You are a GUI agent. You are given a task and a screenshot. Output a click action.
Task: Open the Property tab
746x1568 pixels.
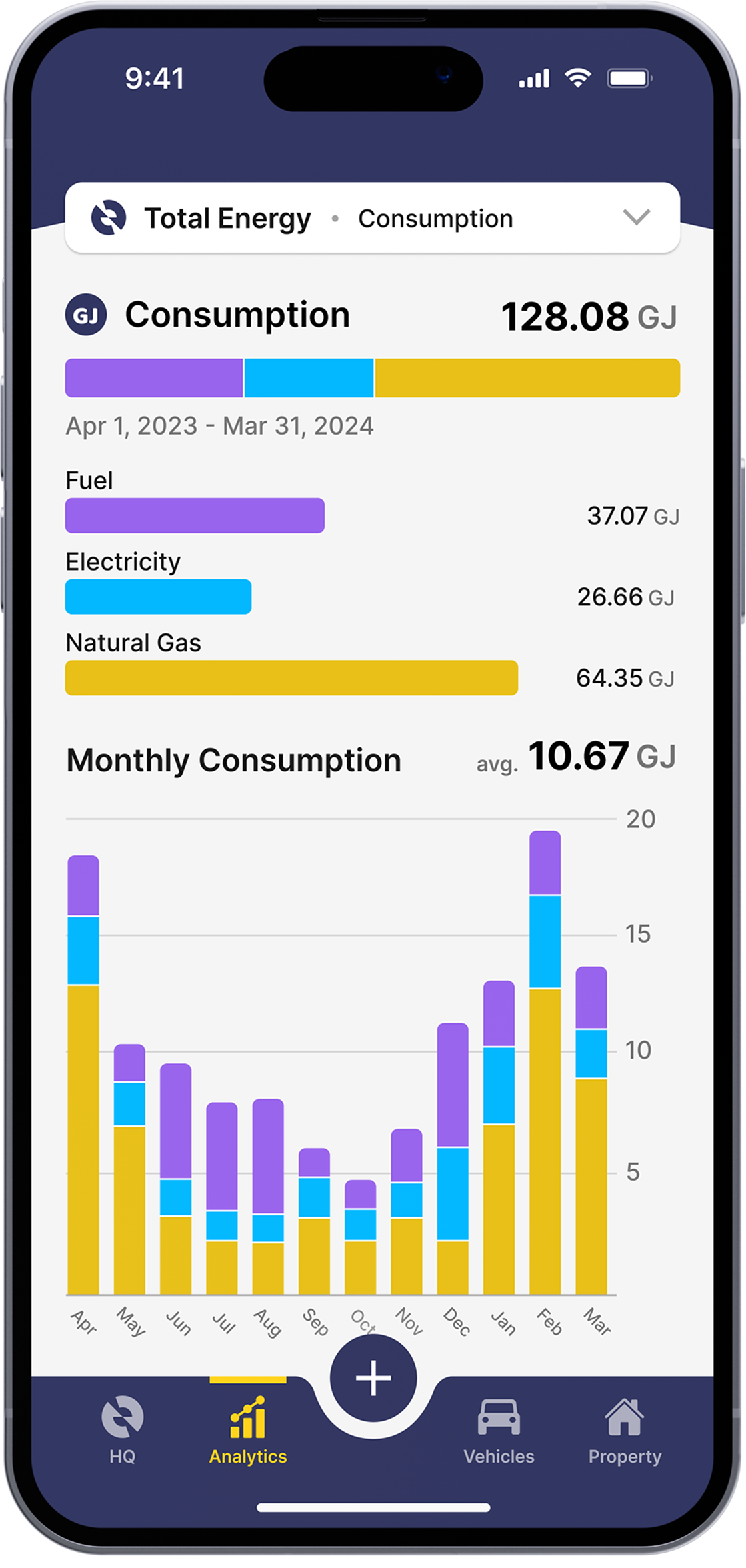[x=625, y=1429]
